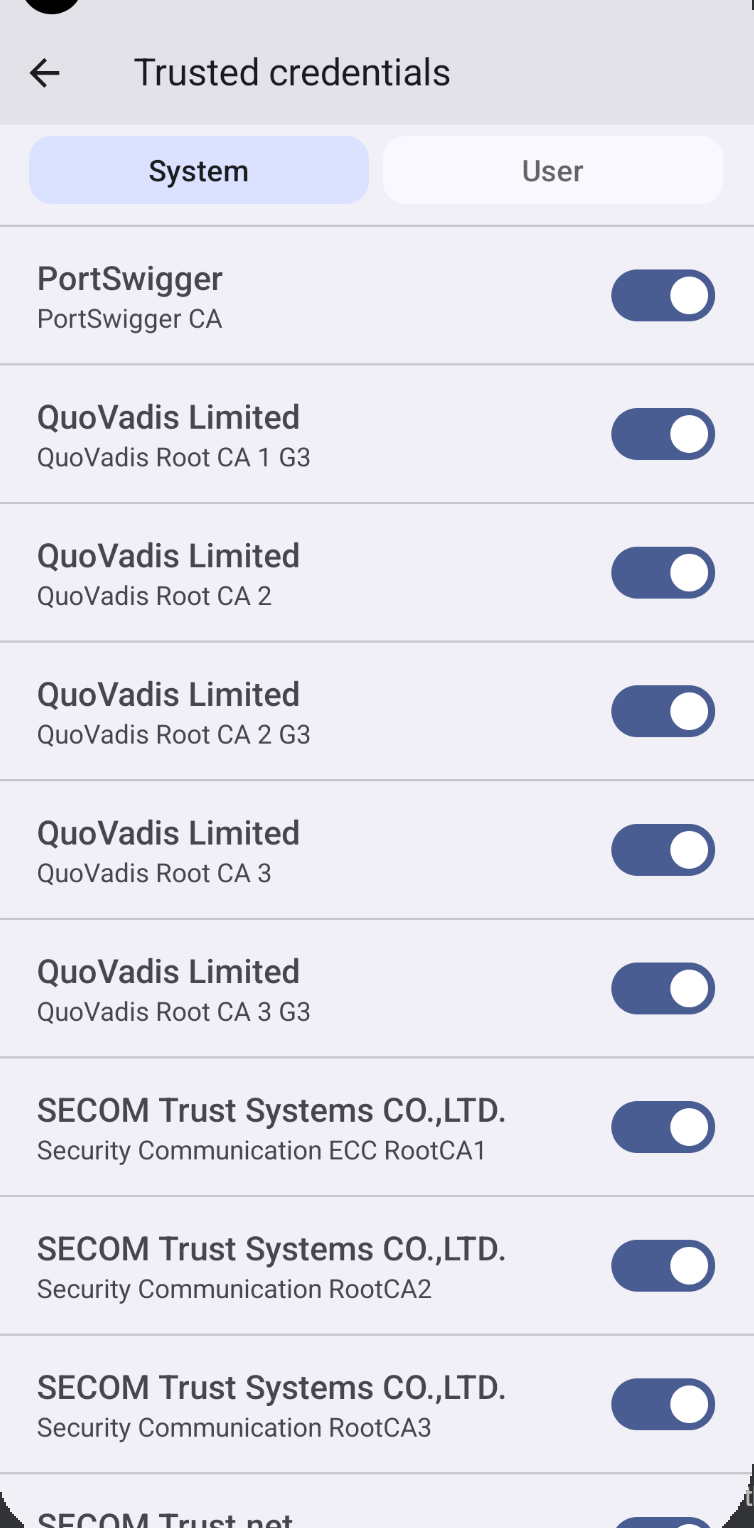The width and height of the screenshot is (754, 1528).
Task: Turn off QuoVadis Root CA 1 G3
Action: point(662,434)
